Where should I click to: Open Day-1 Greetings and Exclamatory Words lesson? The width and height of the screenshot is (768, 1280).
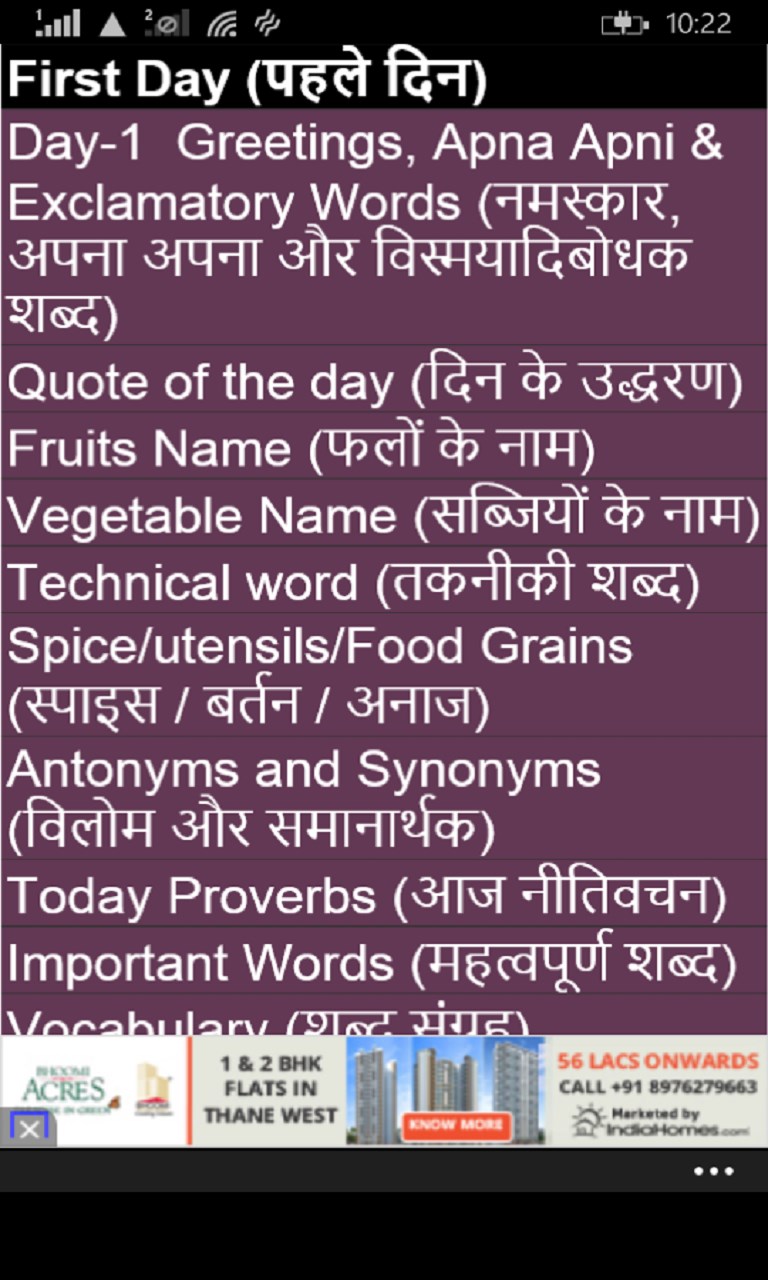(384, 228)
